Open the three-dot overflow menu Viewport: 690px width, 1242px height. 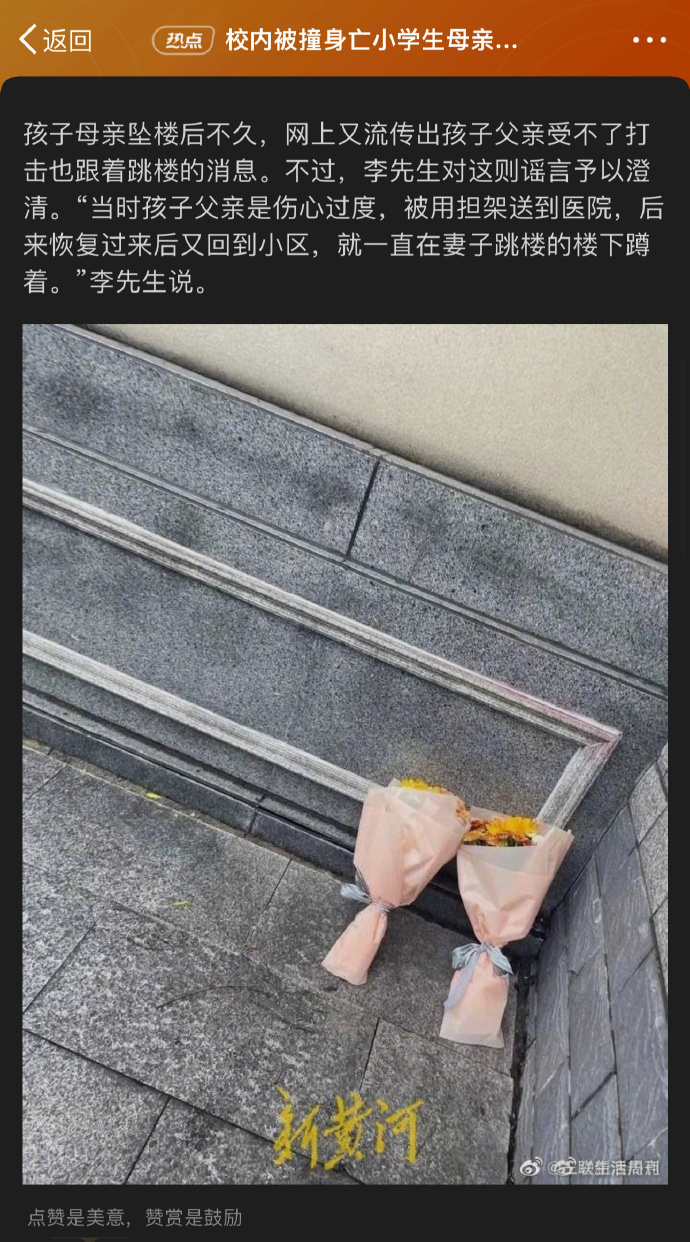(649, 40)
